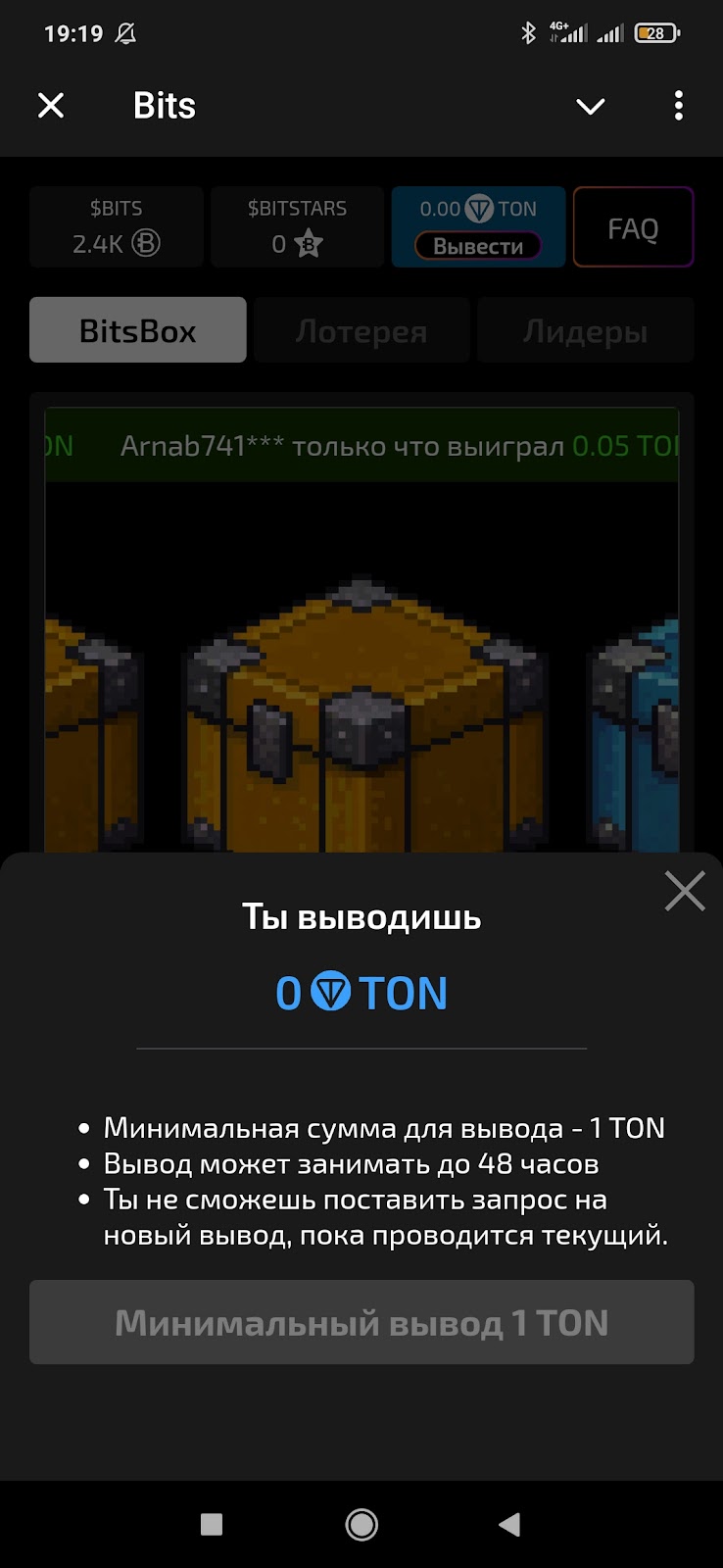The width and height of the screenshot is (723, 1568).
Task: Tap Минимальный вывод 1 TON button
Action: [361, 1322]
